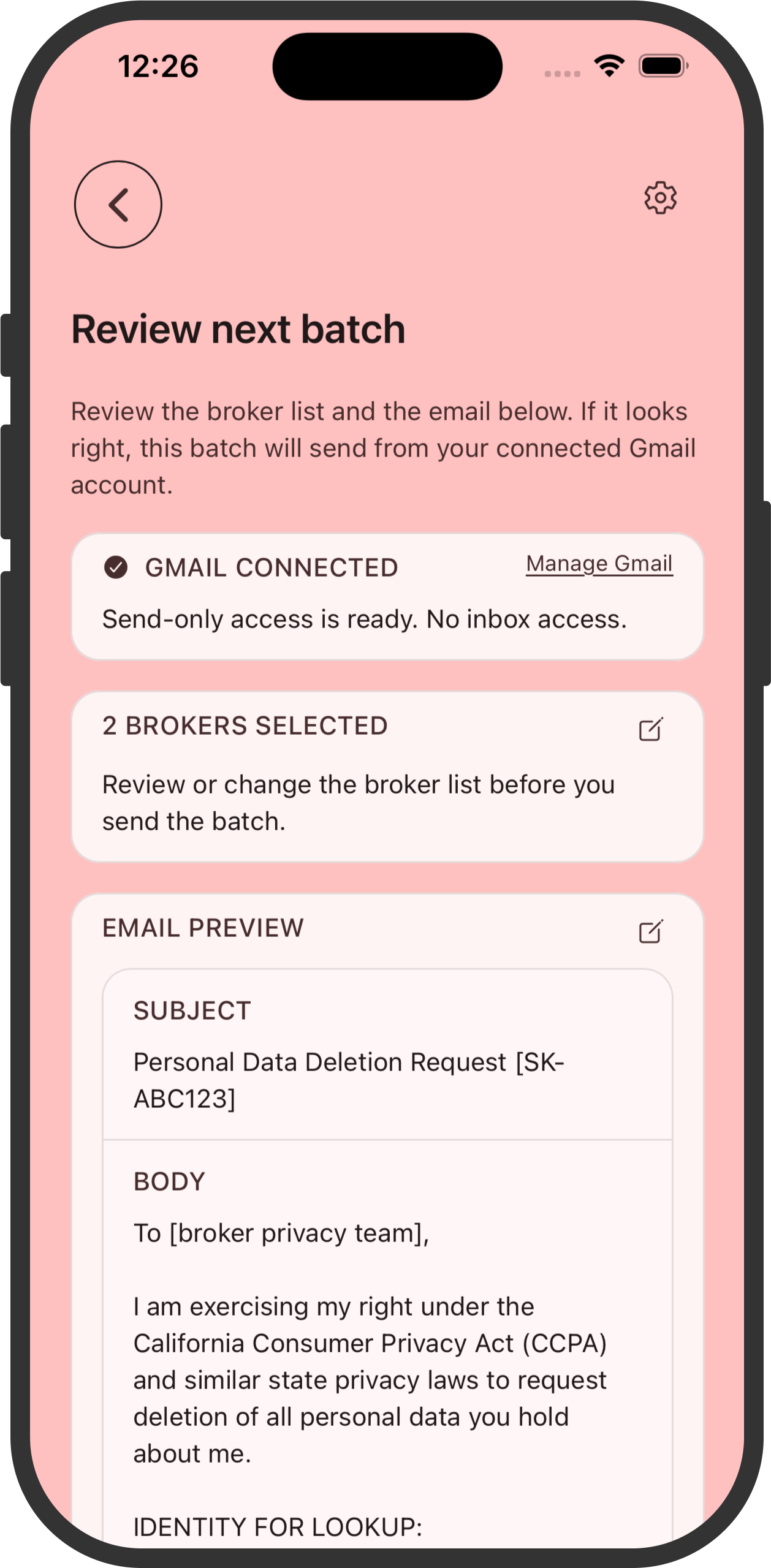771x1568 pixels.
Task: Select the Review next batch page title
Action: [x=240, y=330]
